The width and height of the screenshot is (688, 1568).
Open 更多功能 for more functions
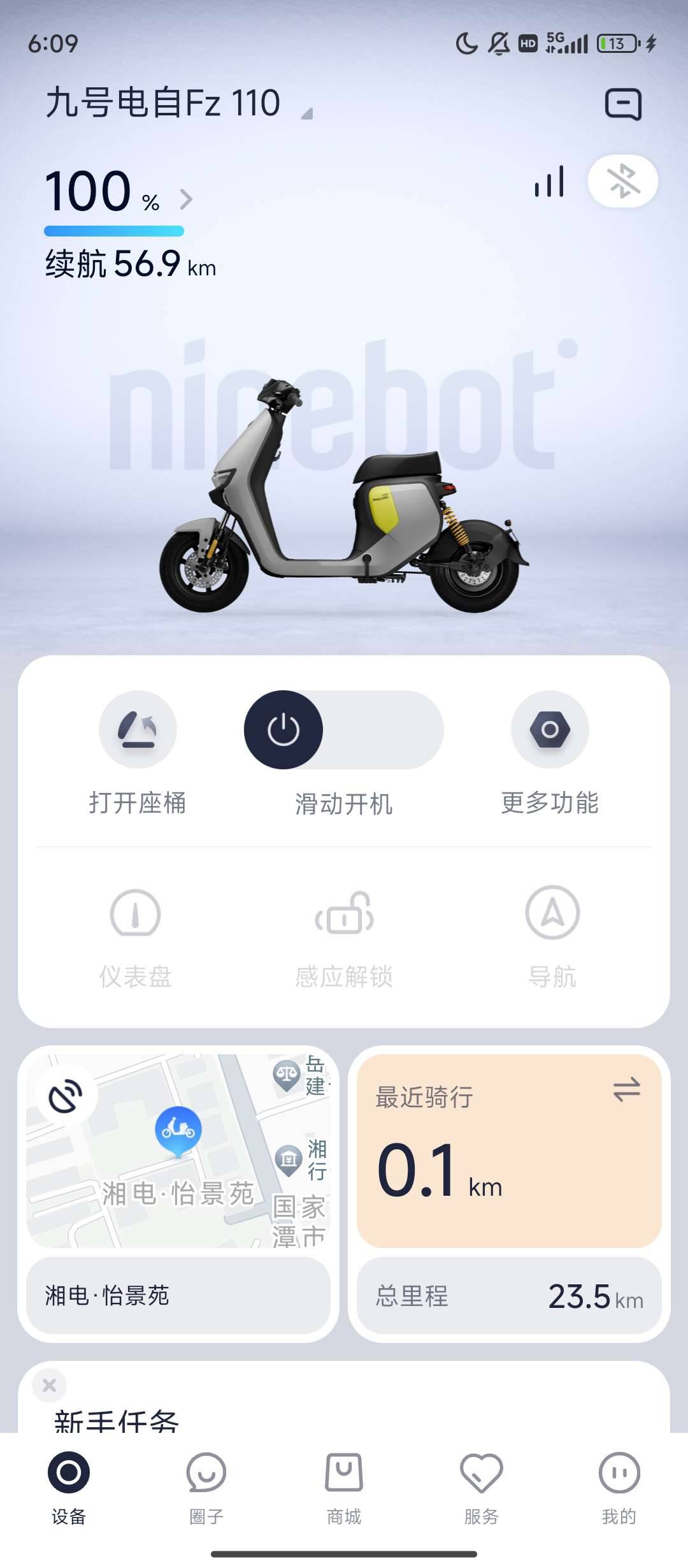click(x=550, y=730)
